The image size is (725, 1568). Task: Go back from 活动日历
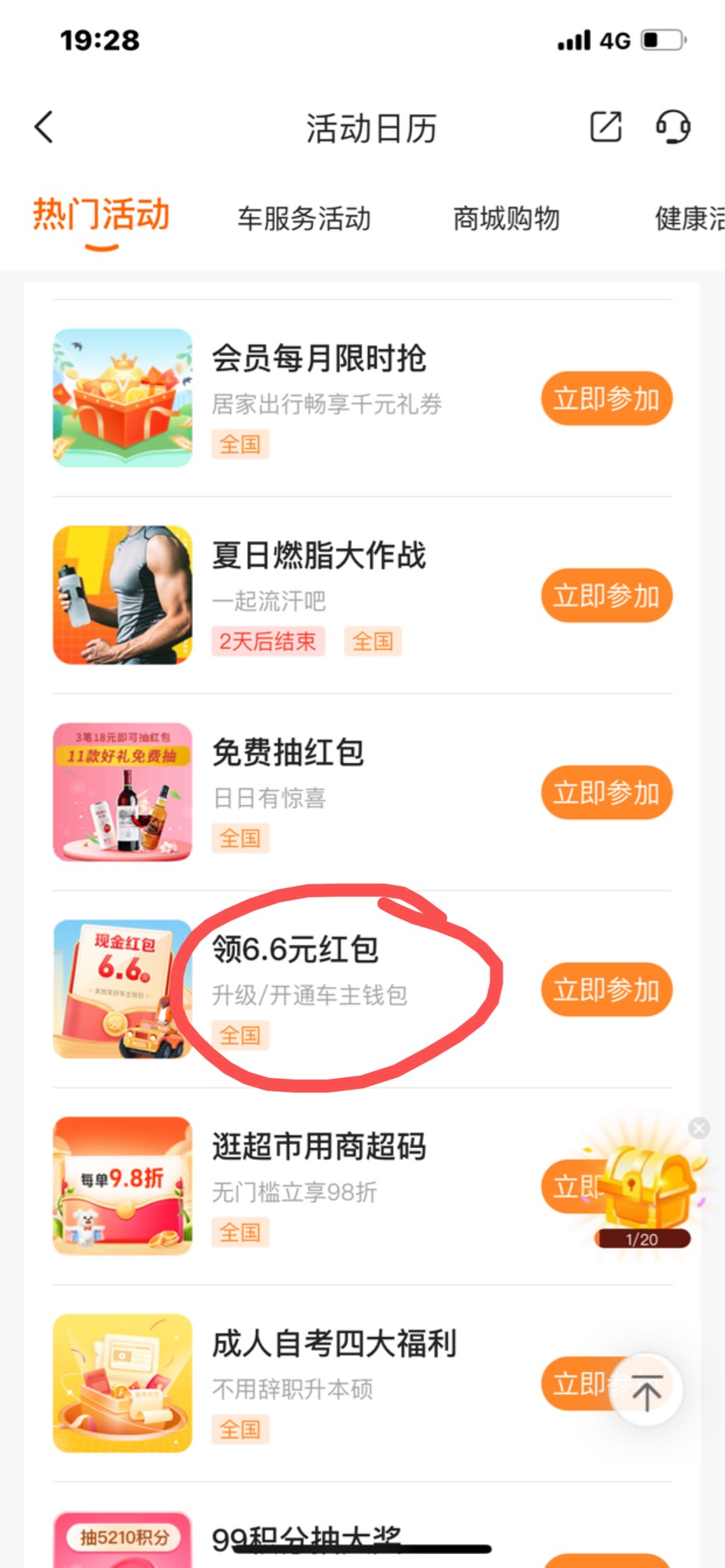coord(44,127)
